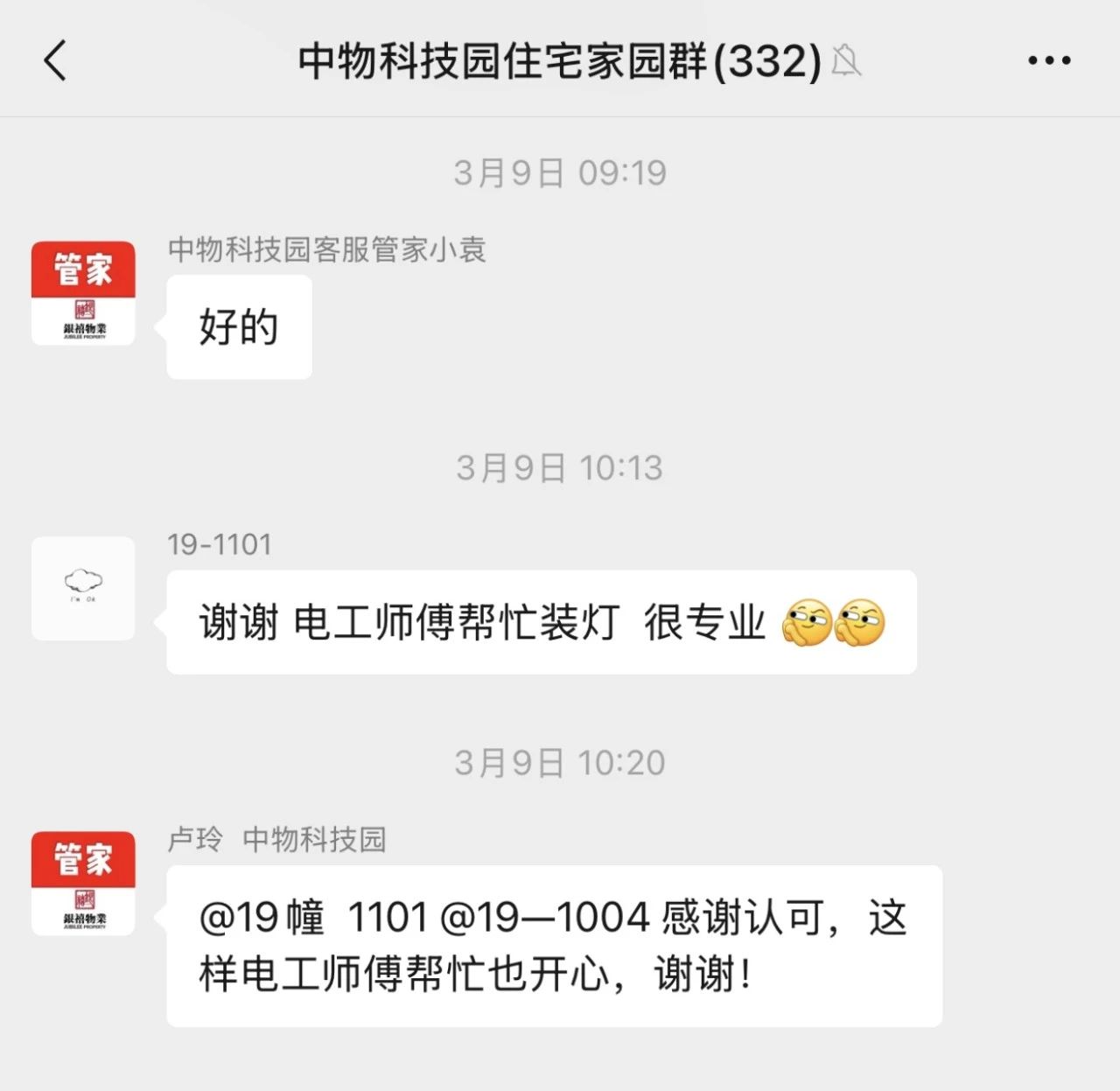Open the three-dot chat options menu
The height and width of the screenshot is (1091, 1120).
[x=1049, y=60]
